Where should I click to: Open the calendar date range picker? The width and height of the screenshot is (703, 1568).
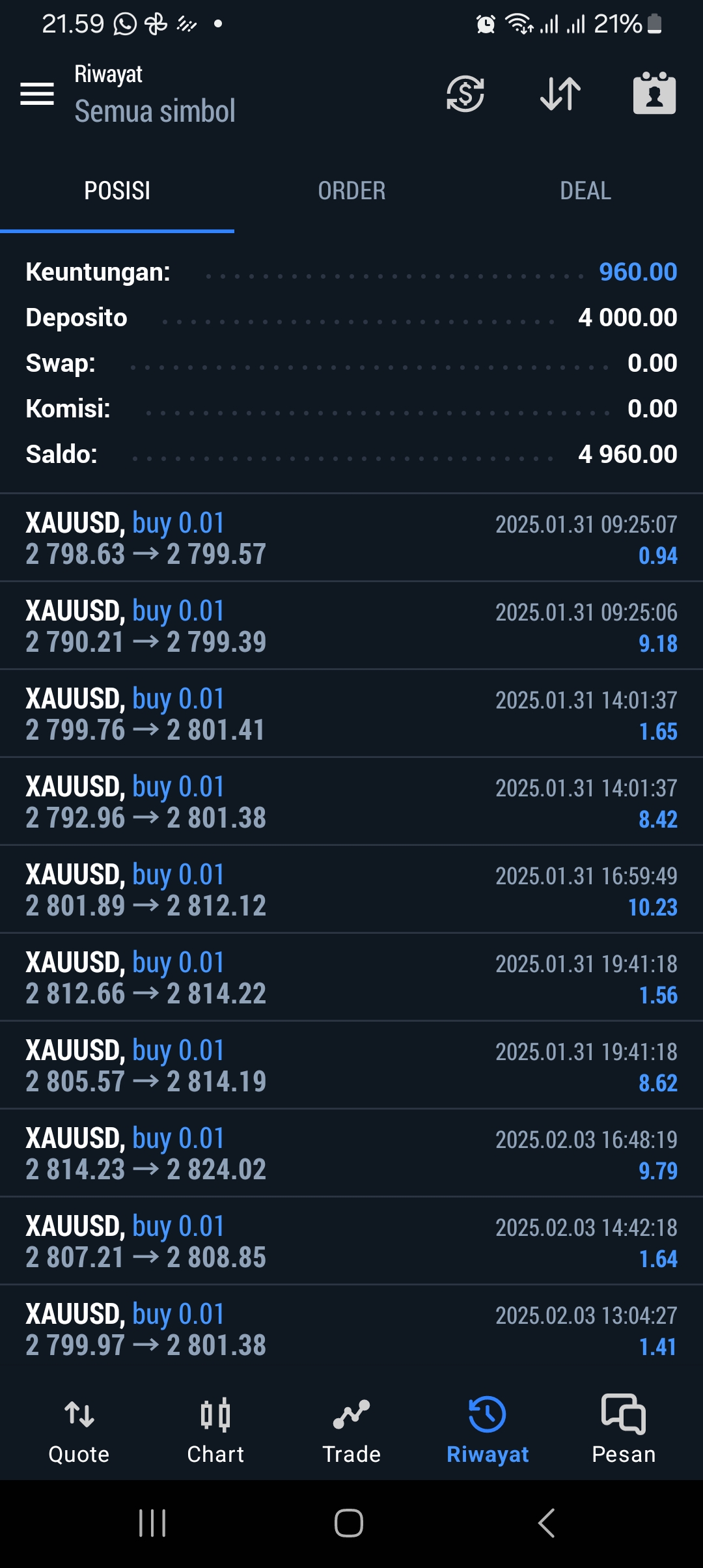pos(654,93)
